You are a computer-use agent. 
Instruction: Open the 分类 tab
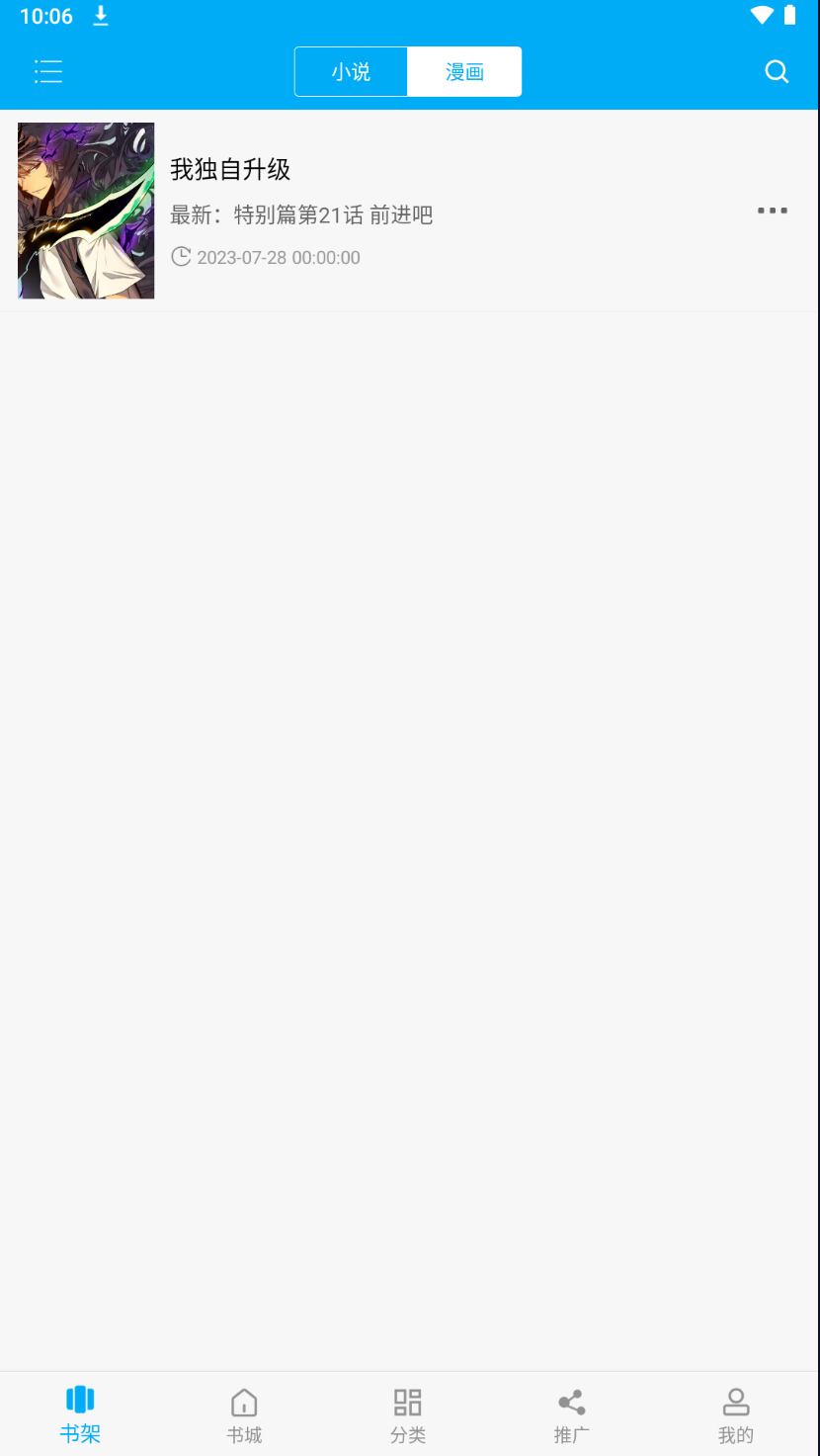click(x=408, y=1413)
